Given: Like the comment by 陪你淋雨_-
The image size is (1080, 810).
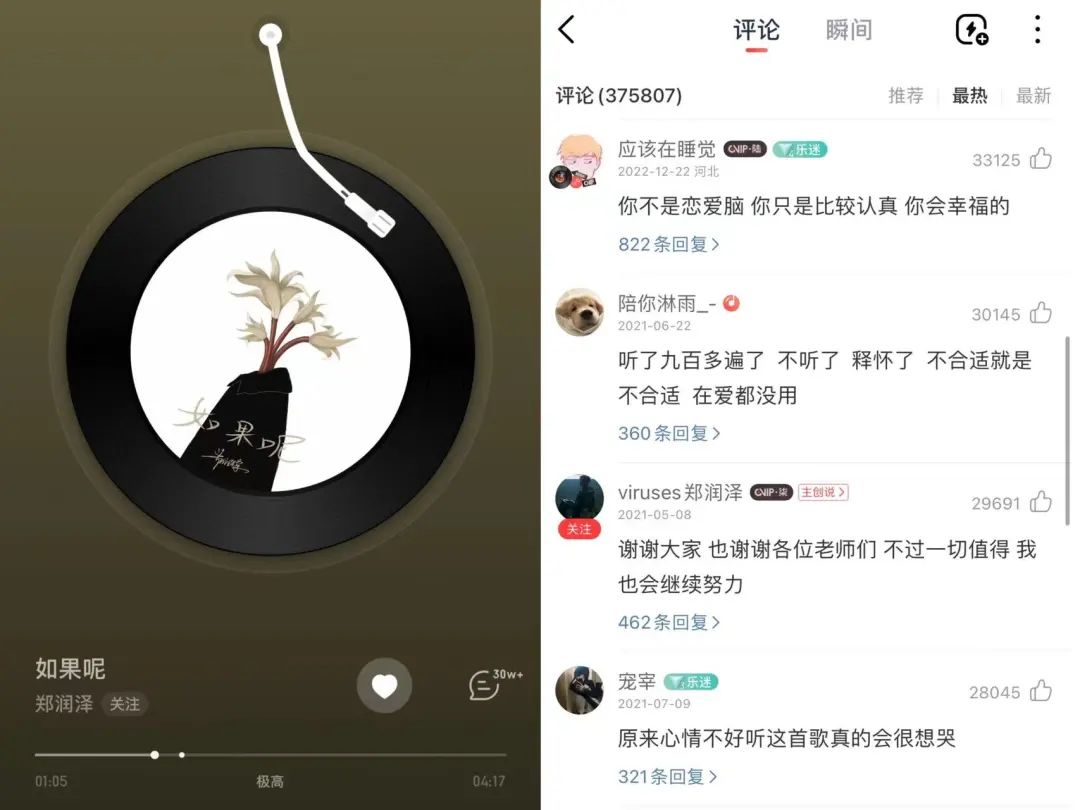Looking at the screenshot, I should pos(1040,313).
